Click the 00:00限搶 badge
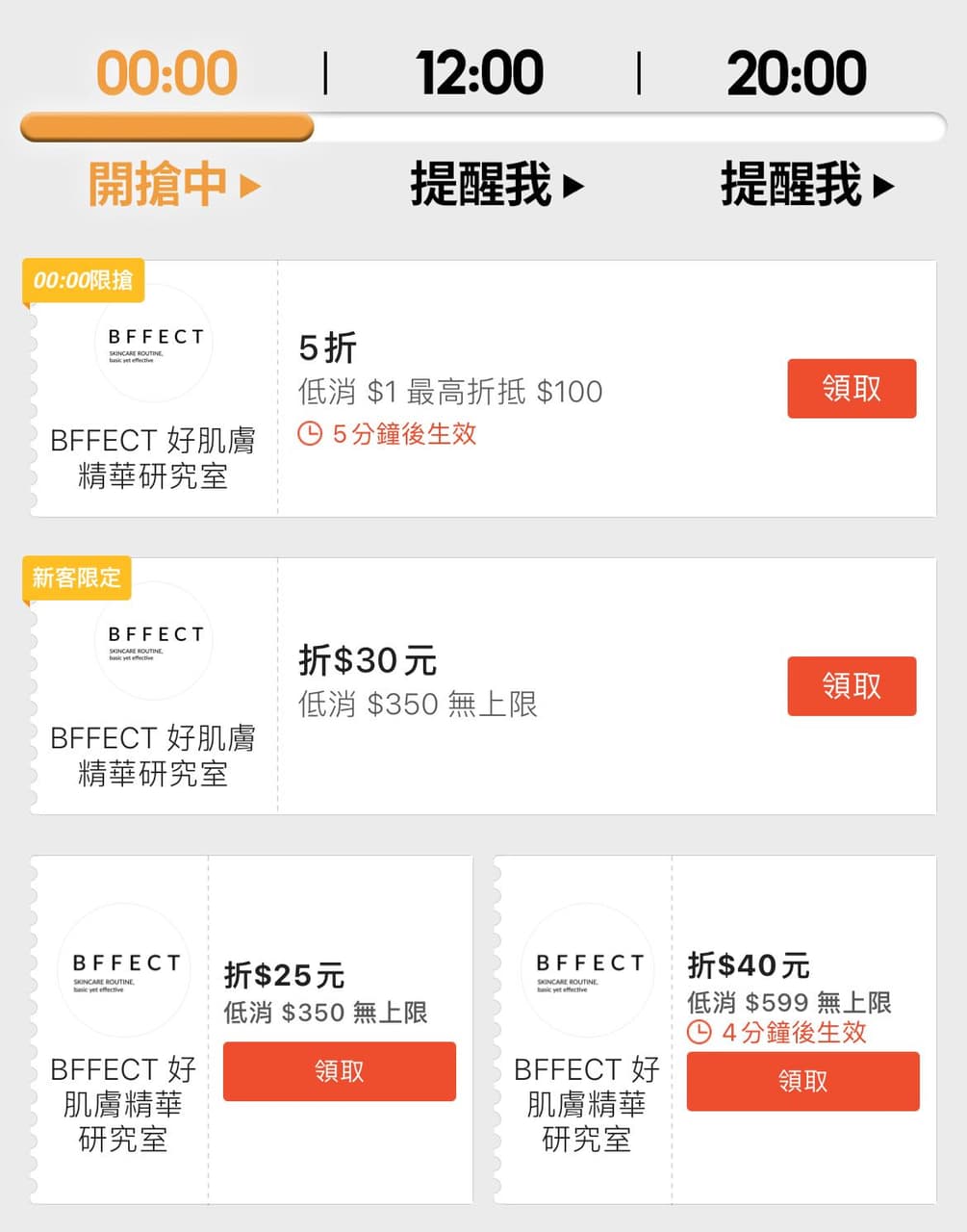967x1232 pixels. 82,280
